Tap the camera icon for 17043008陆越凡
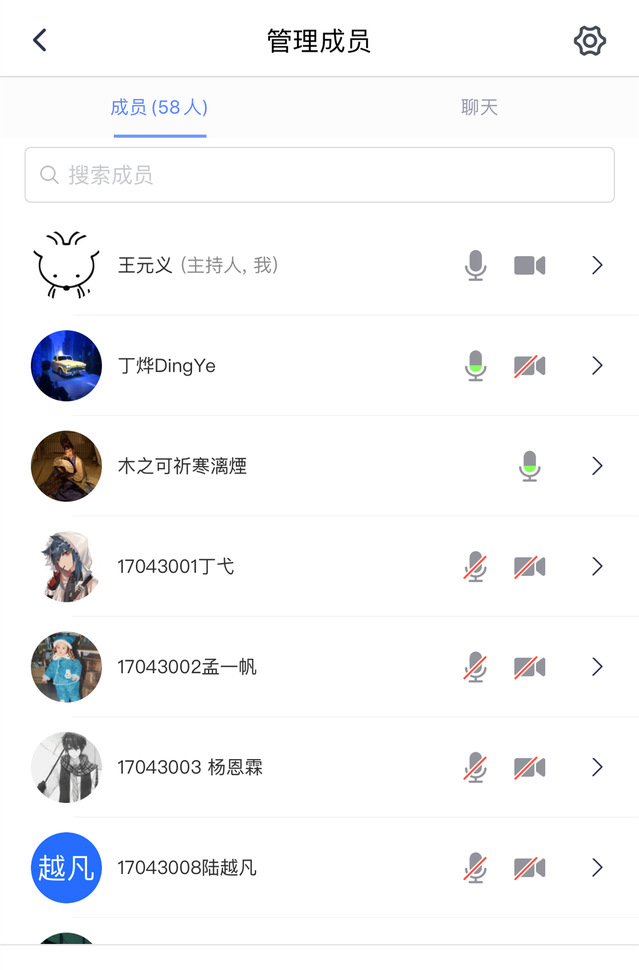The height and width of the screenshot is (970, 639). (x=529, y=867)
